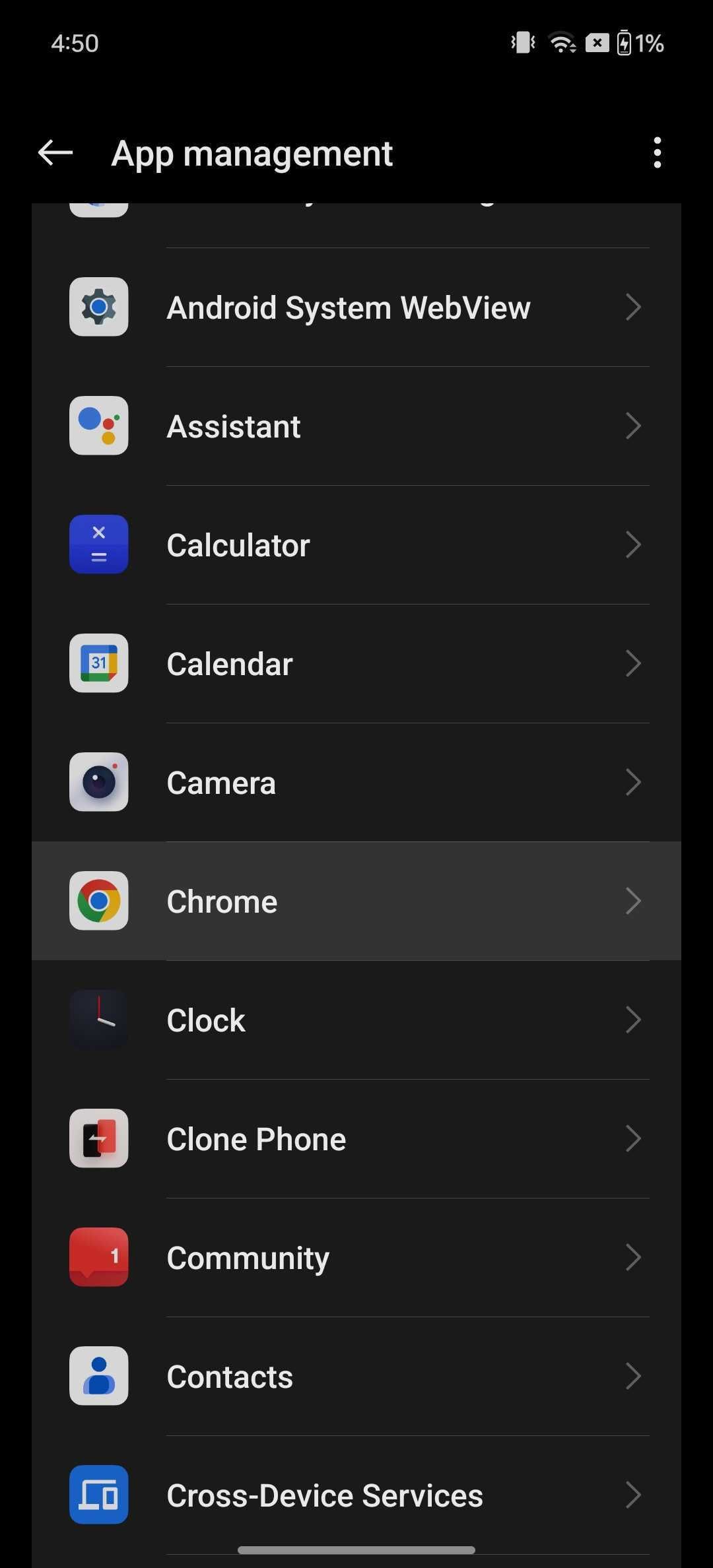Select the Clock app icon

click(98, 1020)
